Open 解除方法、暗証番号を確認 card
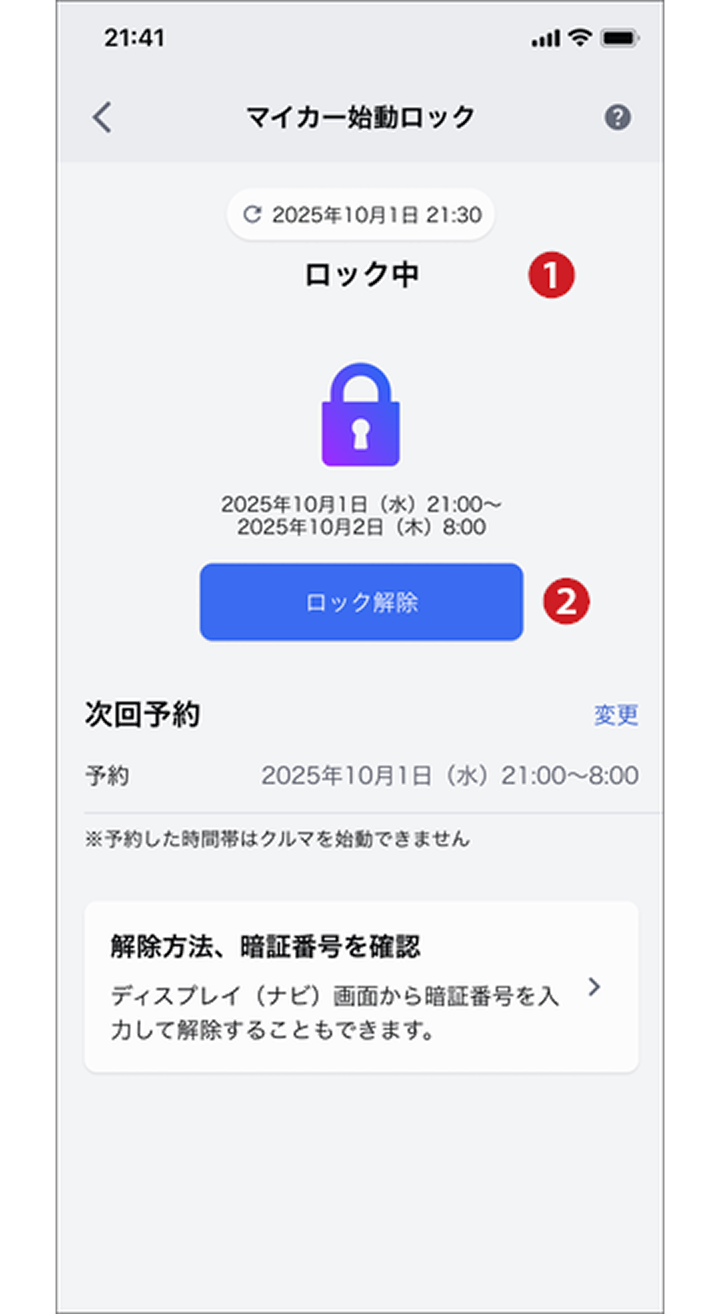This screenshot has height=1314, width=720. [x=361, y=987]
